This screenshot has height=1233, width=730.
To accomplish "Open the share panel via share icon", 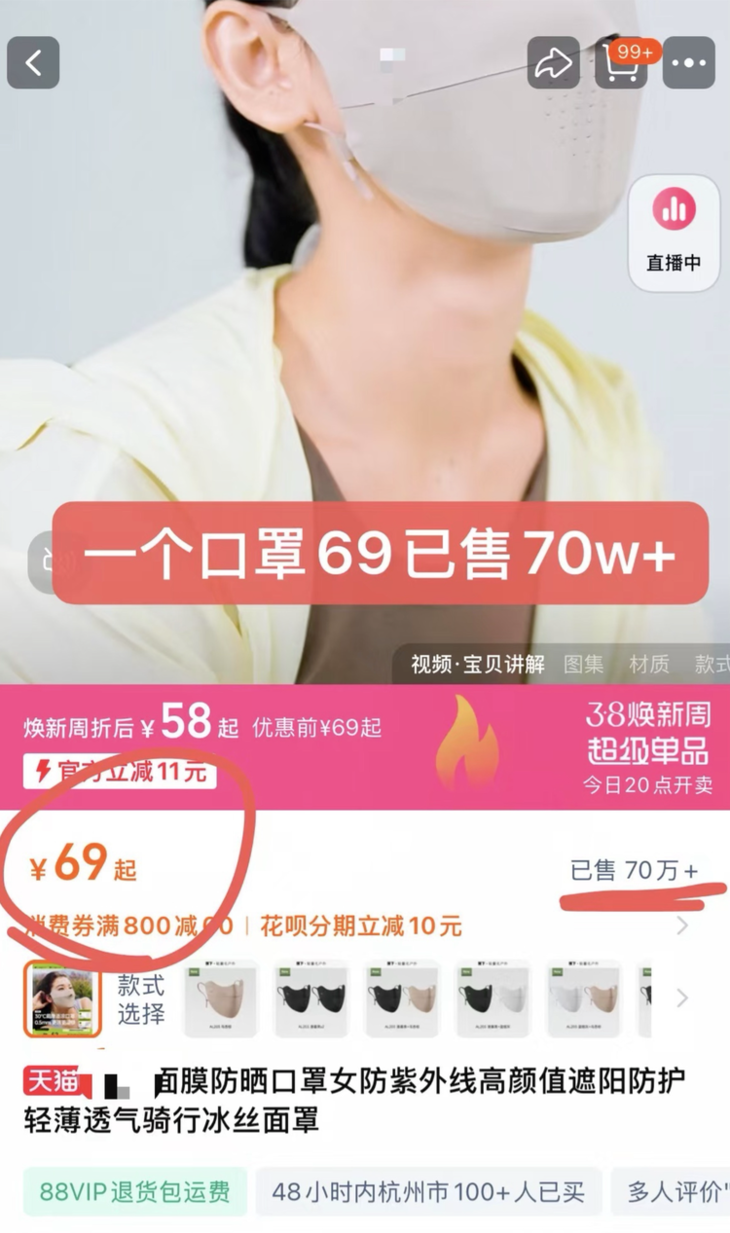I will tap(552, 62).
